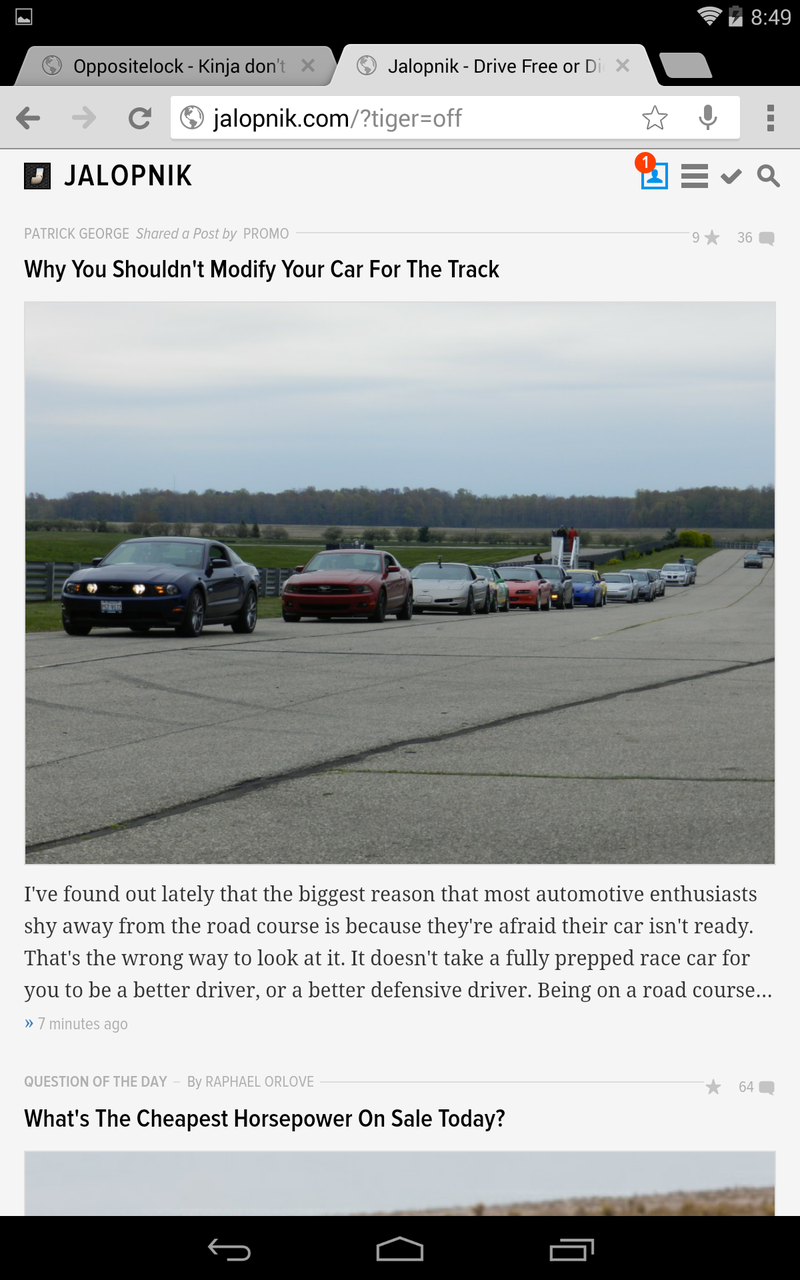Viewport: 800px width, 1280px height.
Task: Open the Jalopnik hamburger menu
Action: [x=694, y=177]
